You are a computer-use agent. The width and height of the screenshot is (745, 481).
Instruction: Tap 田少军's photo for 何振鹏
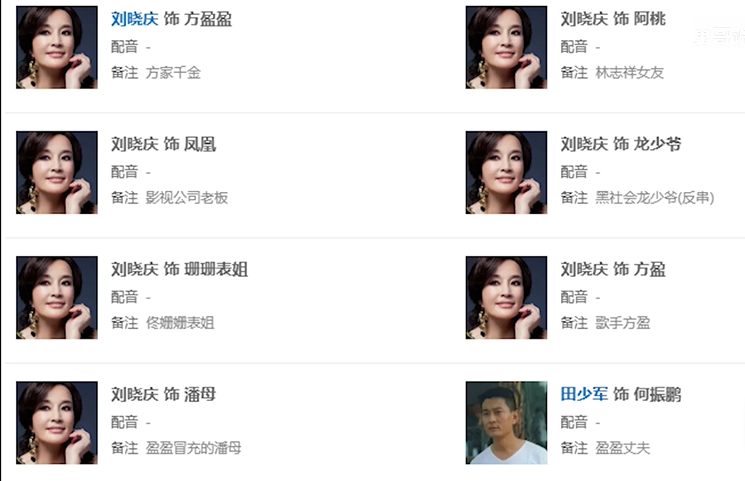point(506,423)
